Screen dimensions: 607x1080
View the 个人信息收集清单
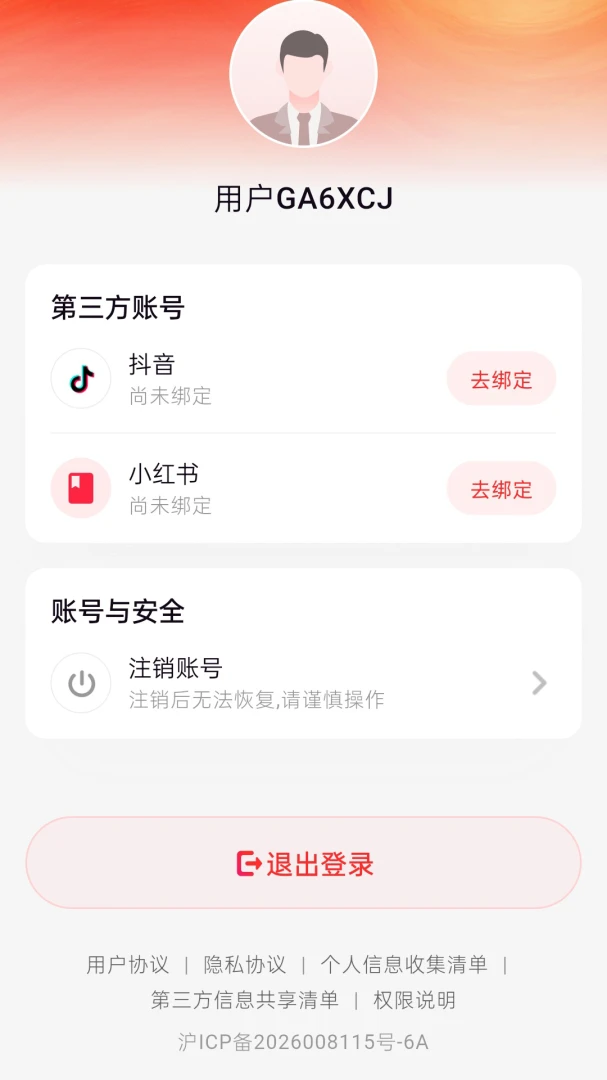click(404, 964)
